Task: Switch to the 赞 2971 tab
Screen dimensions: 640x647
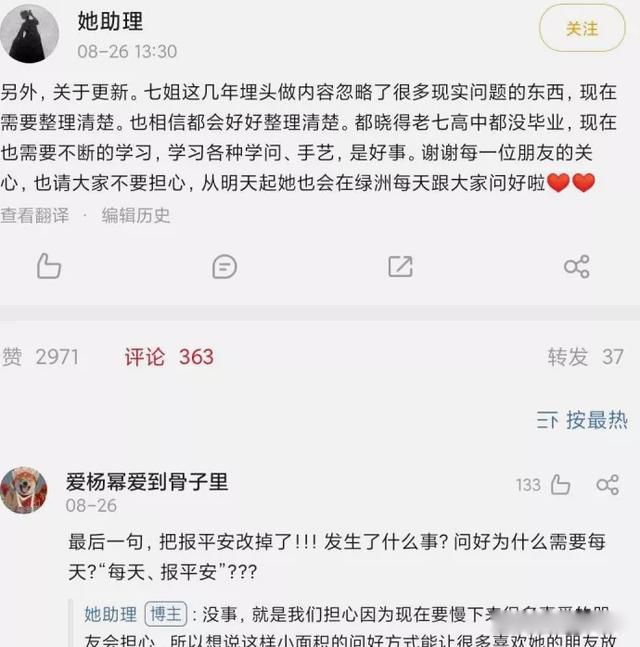Action: pyautogui.click(x=40, y=357)
